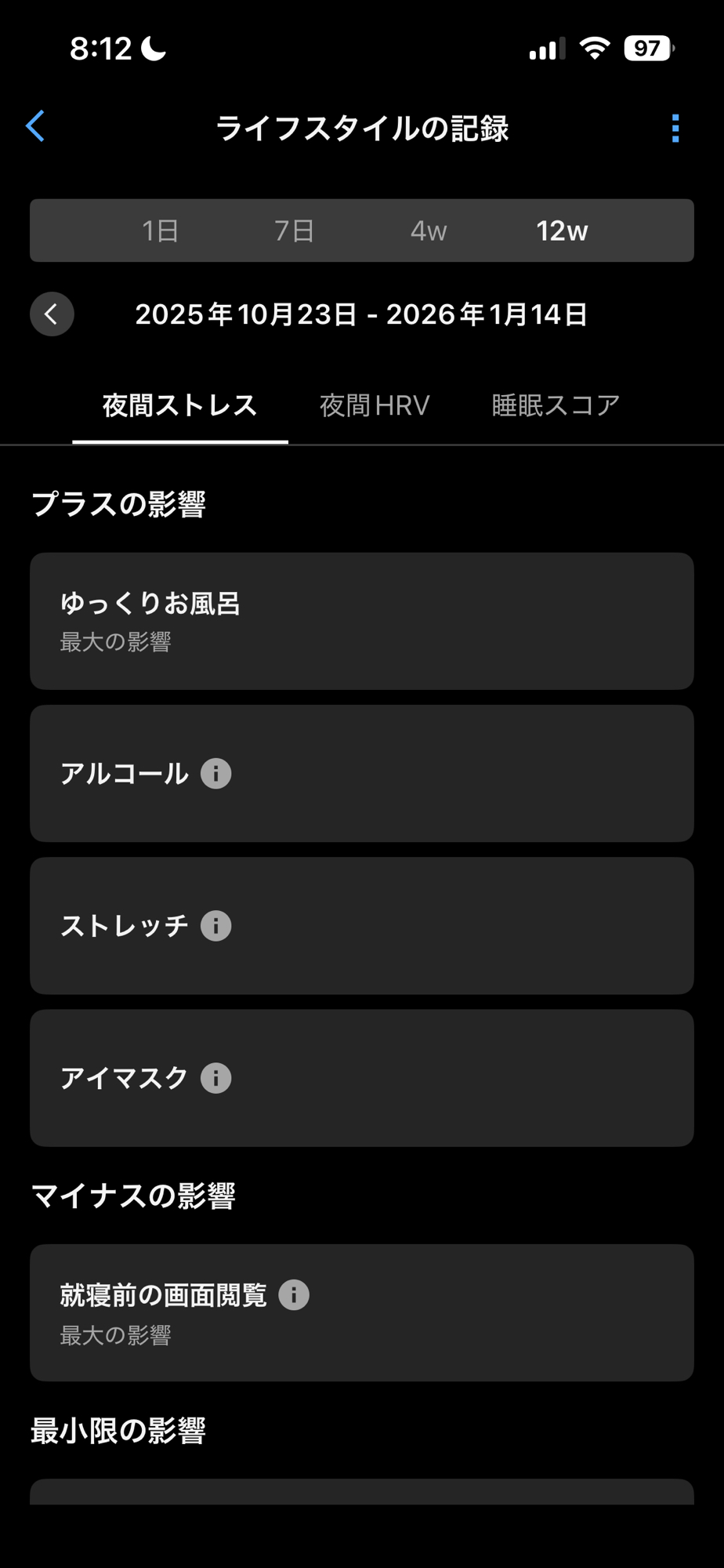This screenshot has width=724, height=1568.
Task: Go to the previous date period
Action: pyautogui.click(x=52, y=314)
